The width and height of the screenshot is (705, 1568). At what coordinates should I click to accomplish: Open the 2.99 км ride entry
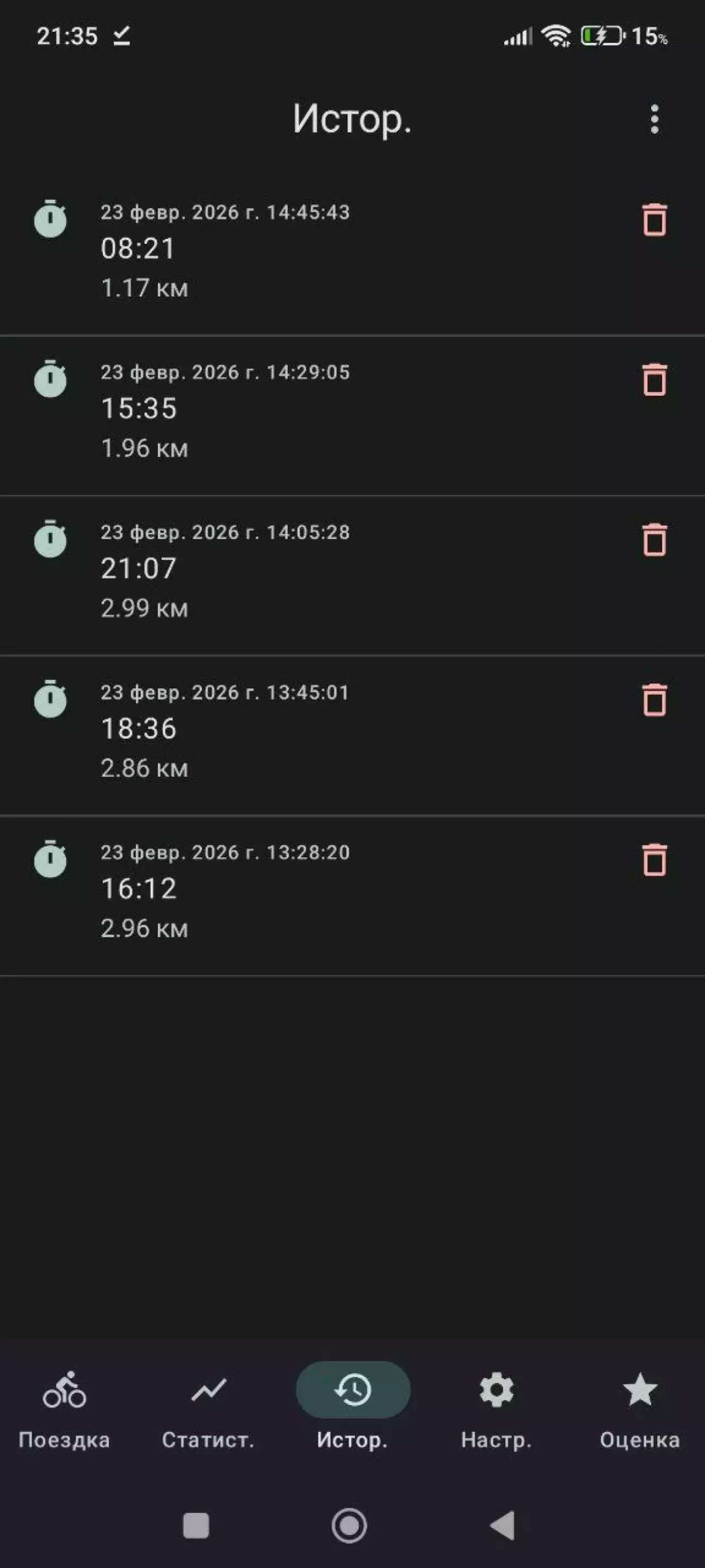304,571
